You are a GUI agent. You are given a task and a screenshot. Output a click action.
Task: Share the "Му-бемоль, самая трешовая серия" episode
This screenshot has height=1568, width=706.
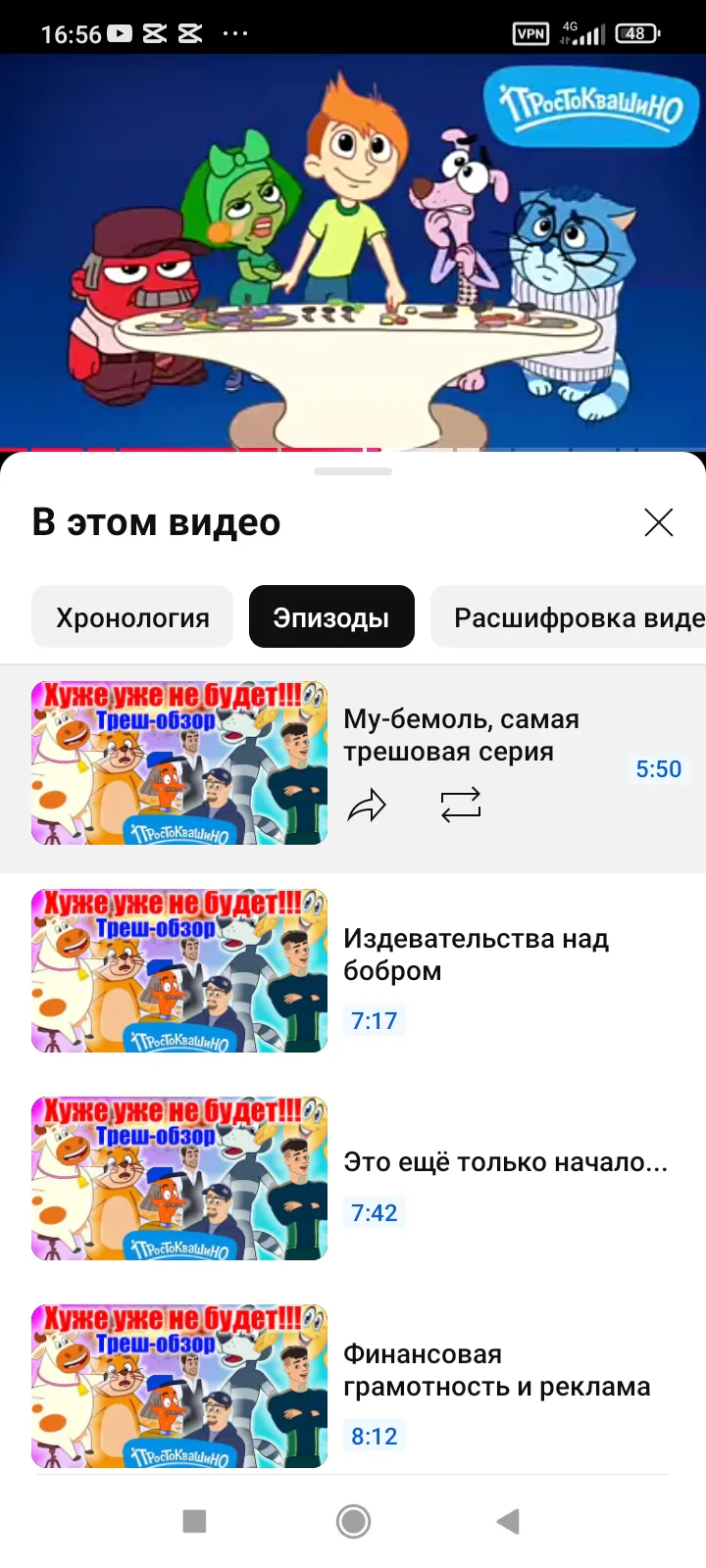367,806
